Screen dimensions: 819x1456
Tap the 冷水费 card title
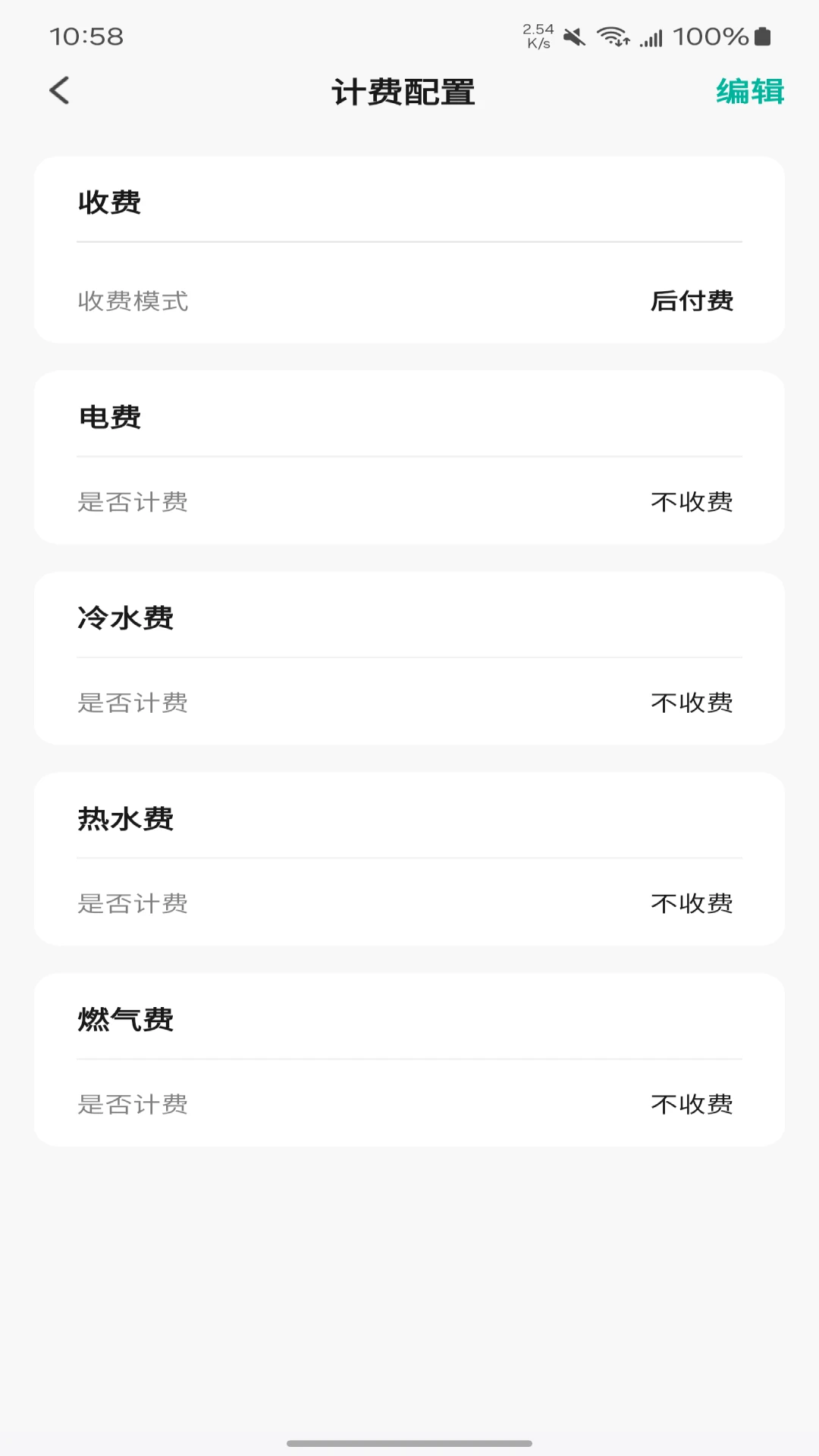coord(125,618)
